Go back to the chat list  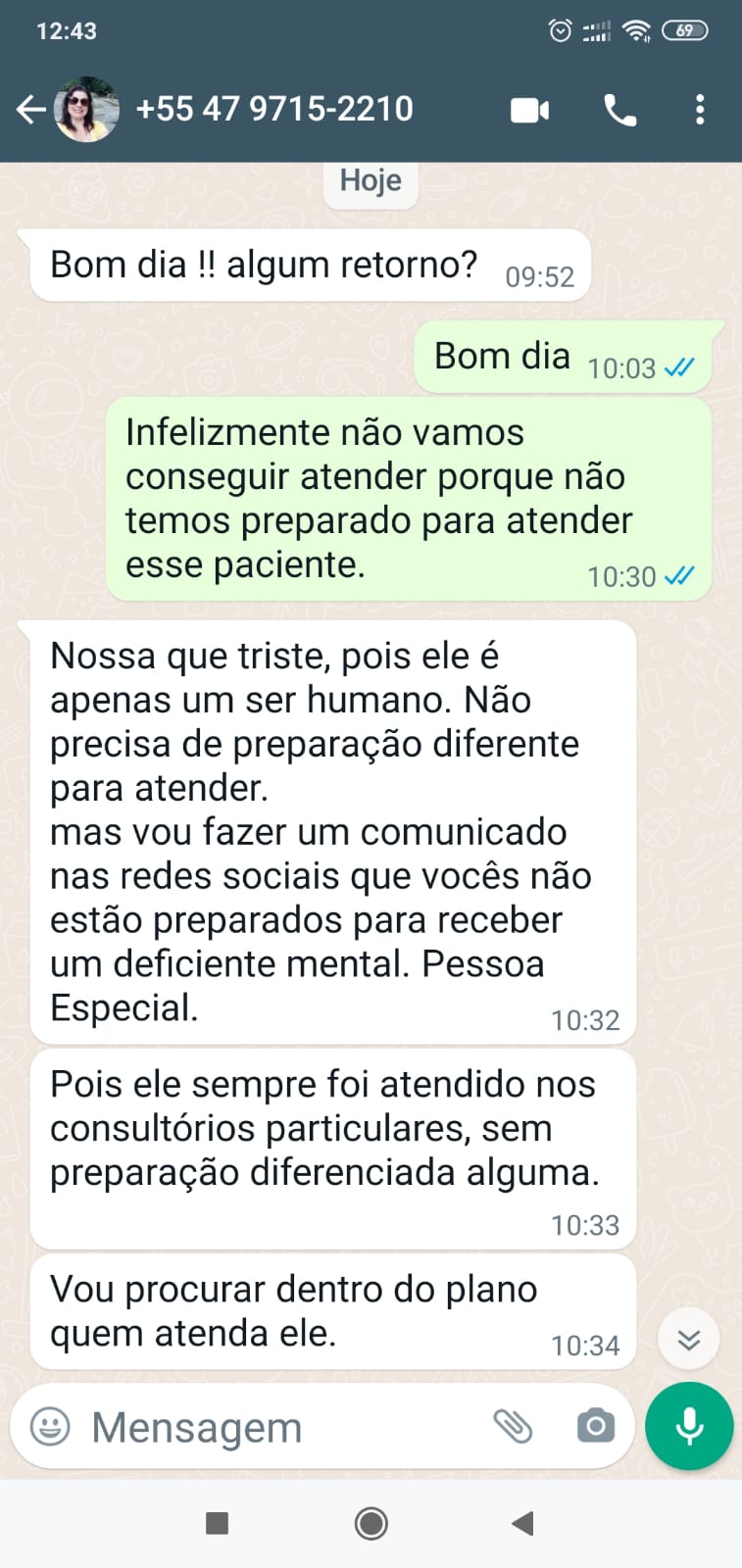30,109
